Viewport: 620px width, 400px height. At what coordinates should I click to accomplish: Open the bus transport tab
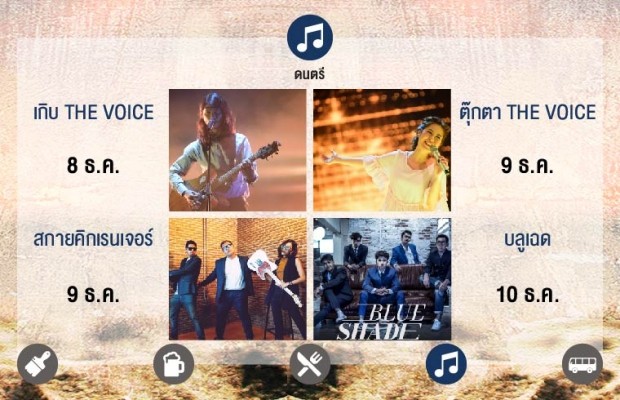[582, 365]
